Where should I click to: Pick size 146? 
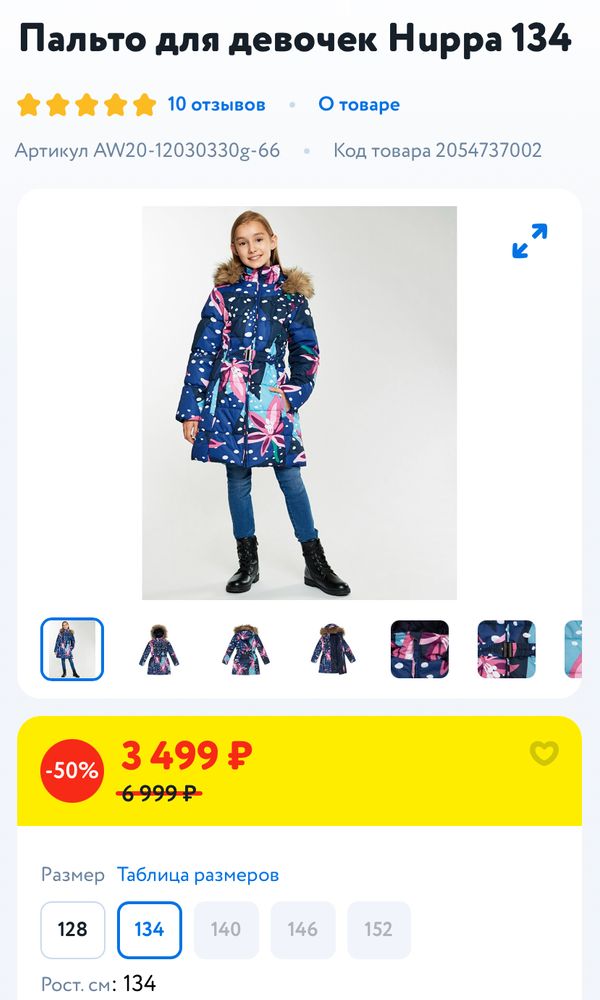click(x=303, y=930)
